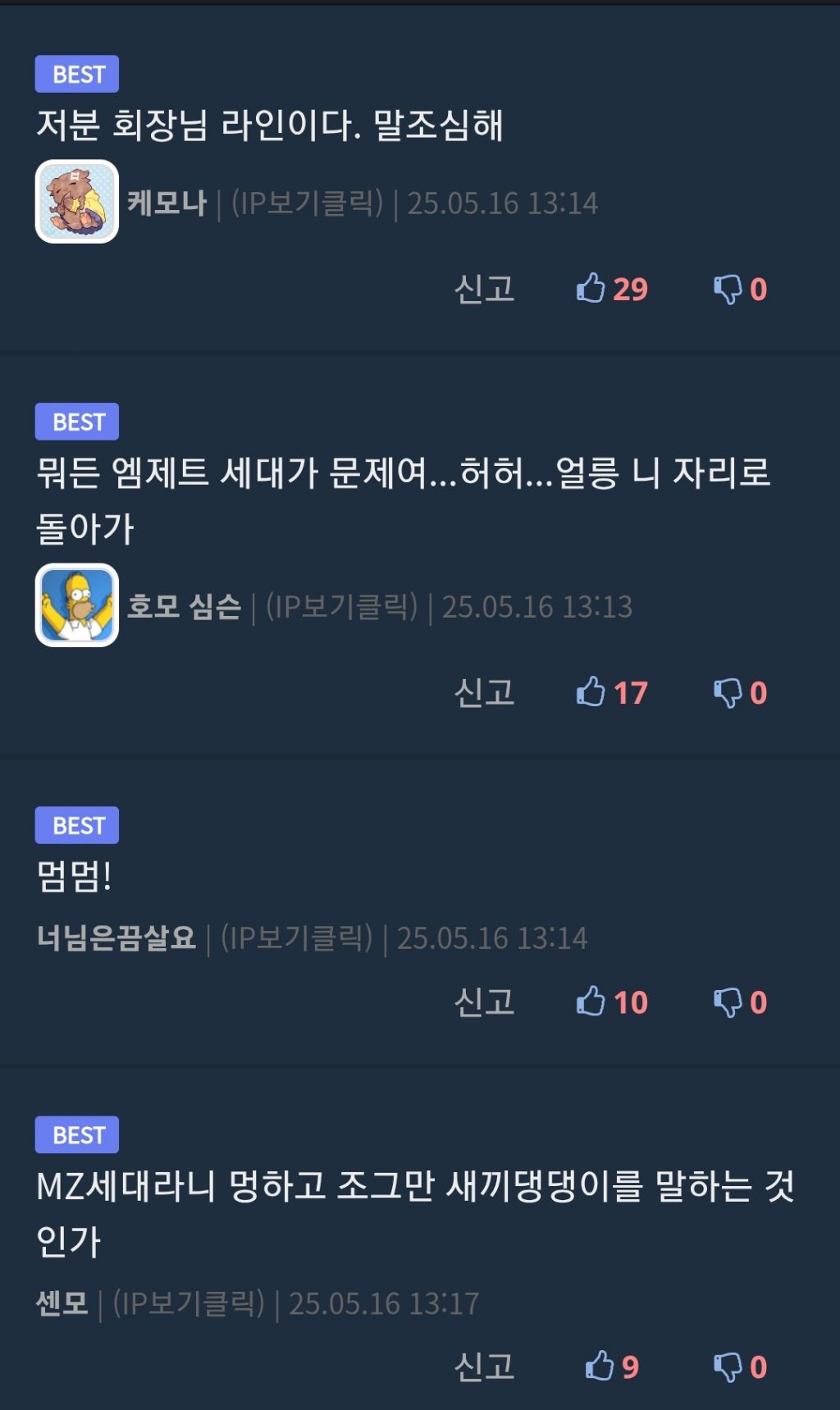
Task: Open the username 센모
Action: [x=62, y=1303]
